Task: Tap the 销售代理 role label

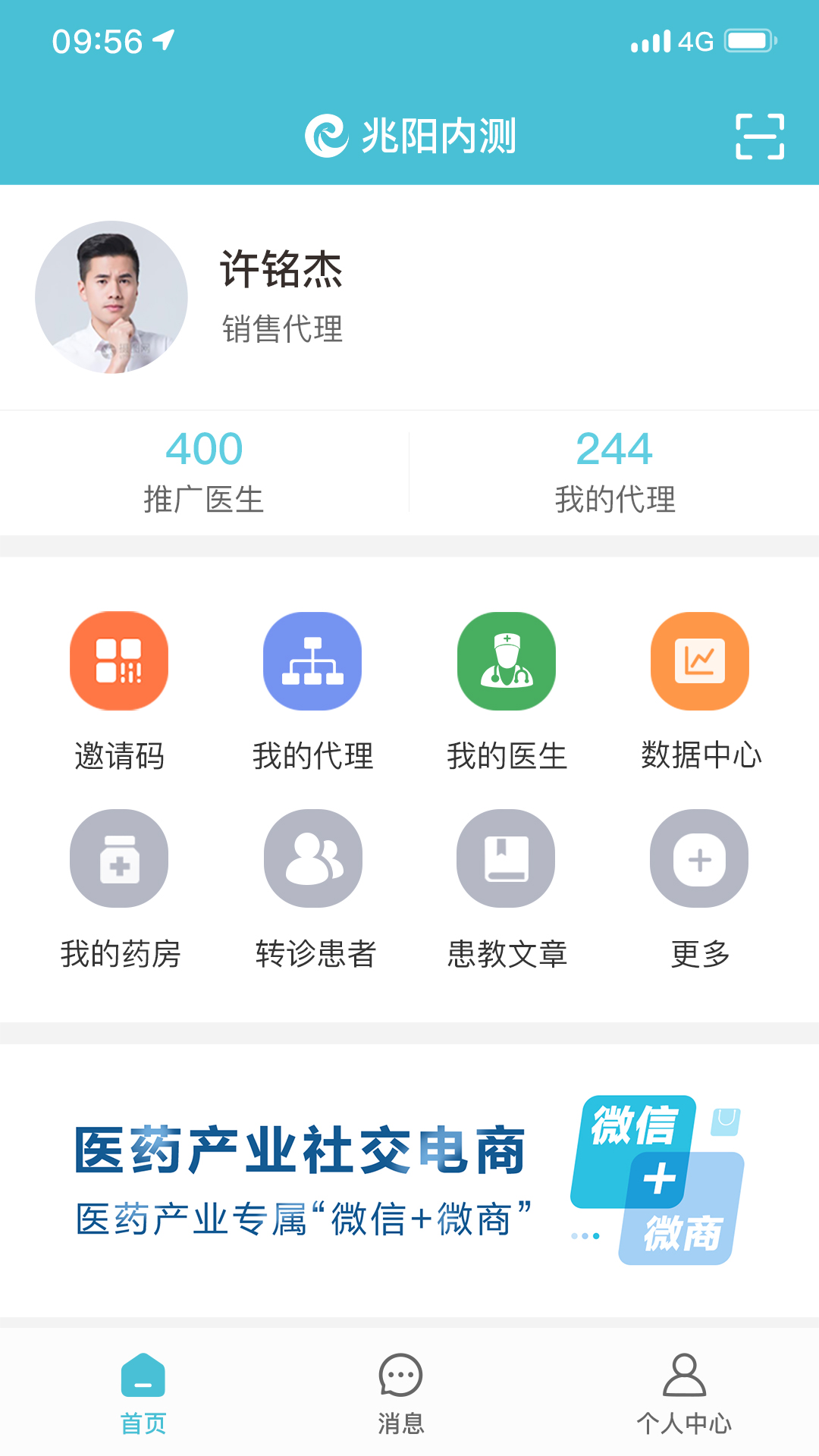Action: [281, 328]
